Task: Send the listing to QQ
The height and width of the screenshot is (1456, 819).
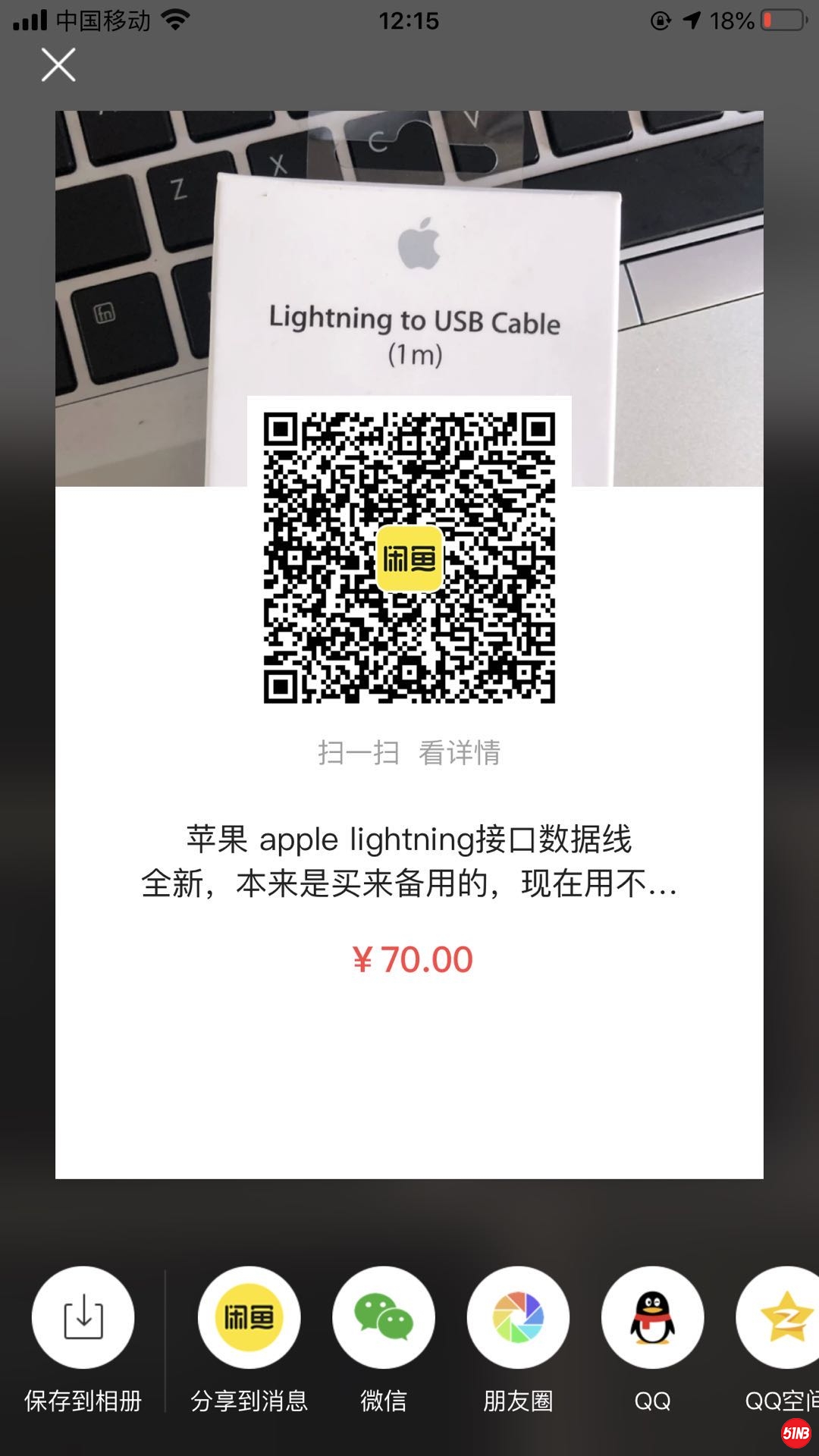Action: 652,1318
